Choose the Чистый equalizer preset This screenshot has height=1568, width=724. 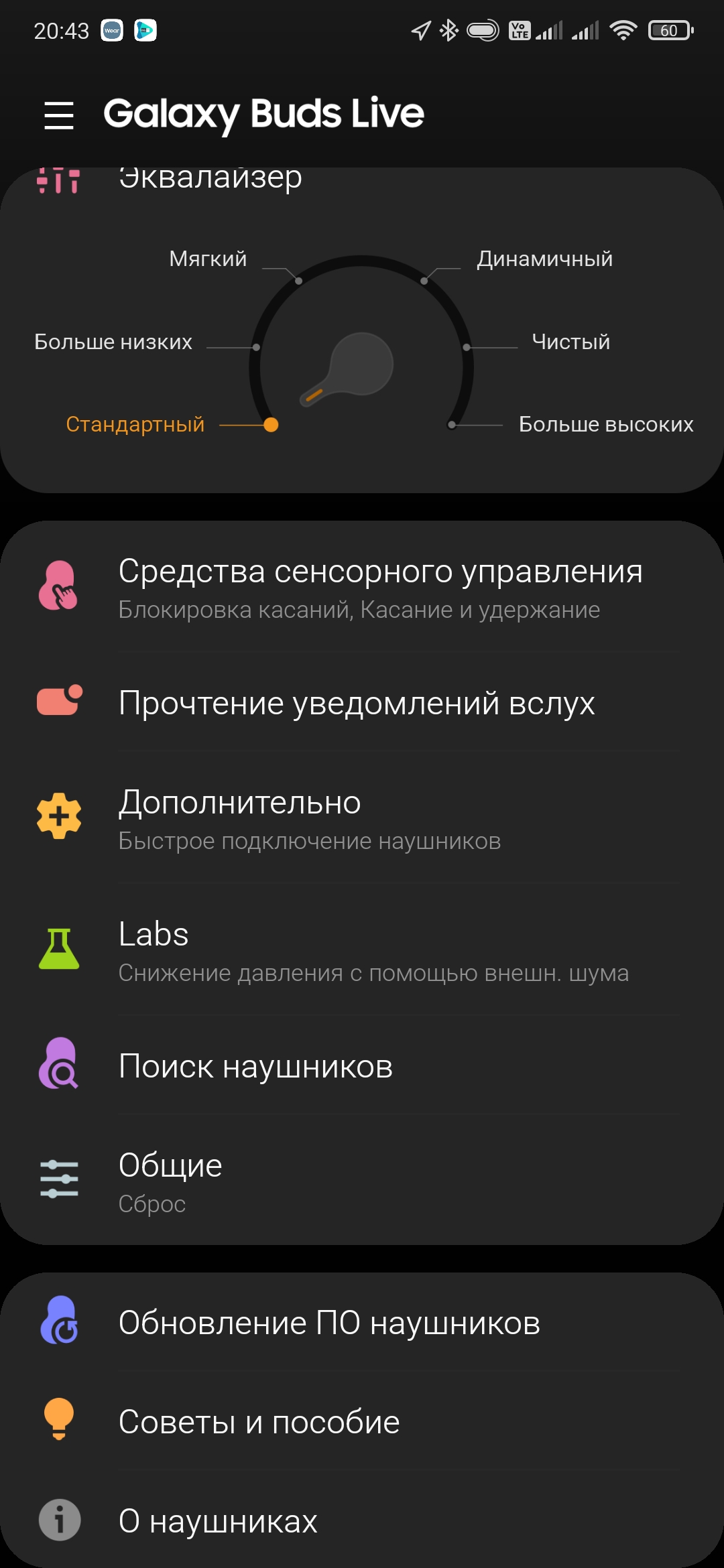click(x=570, y=342)
